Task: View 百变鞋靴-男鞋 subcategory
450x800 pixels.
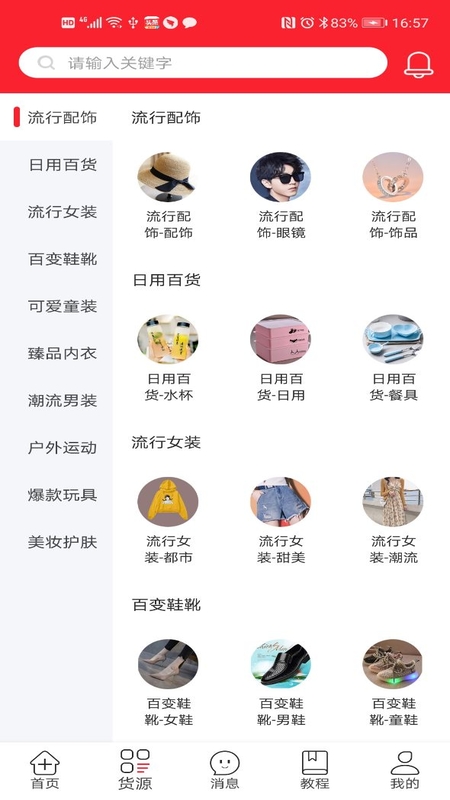Action: [x=281, y=683]
